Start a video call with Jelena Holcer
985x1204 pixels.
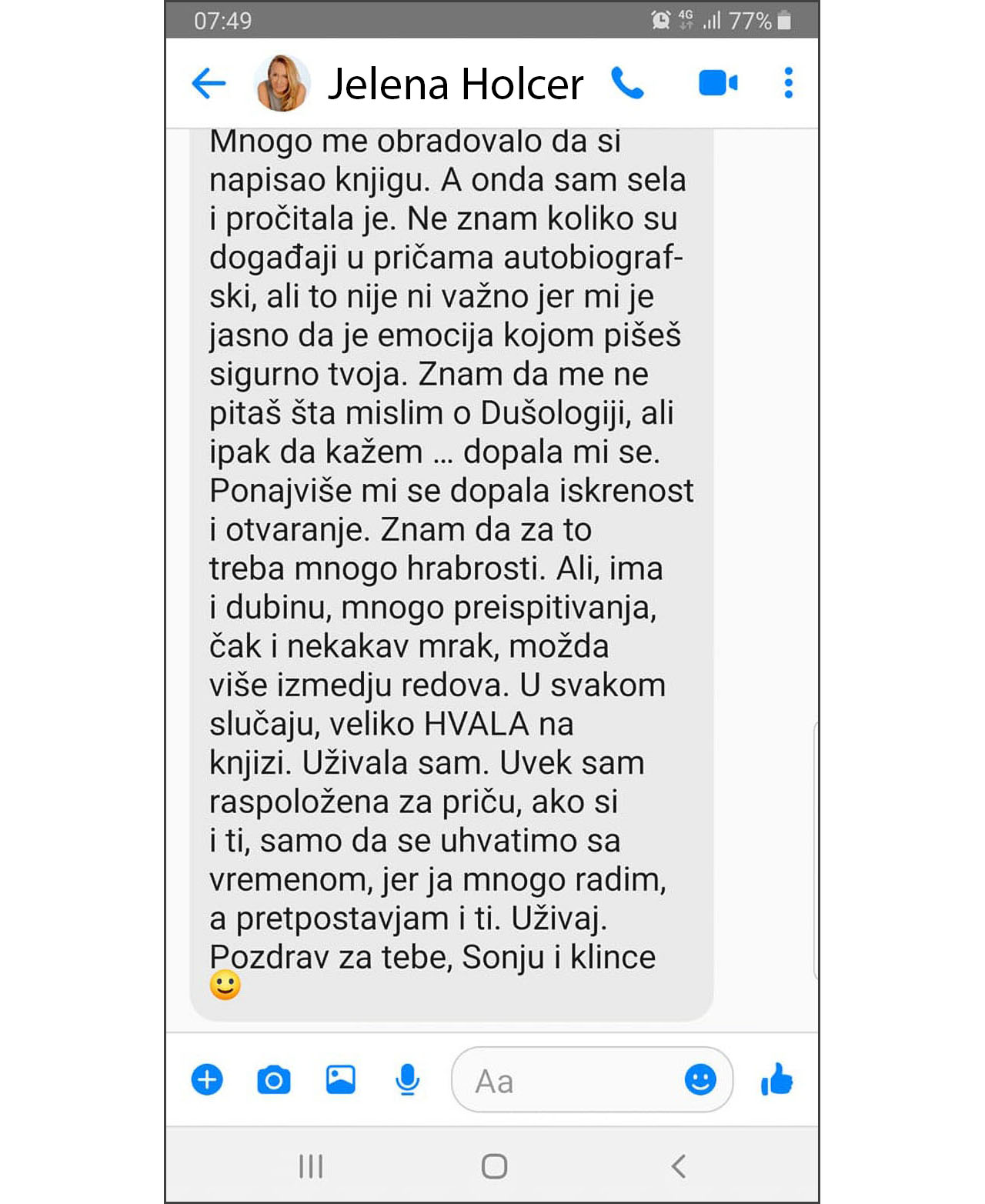718,83
